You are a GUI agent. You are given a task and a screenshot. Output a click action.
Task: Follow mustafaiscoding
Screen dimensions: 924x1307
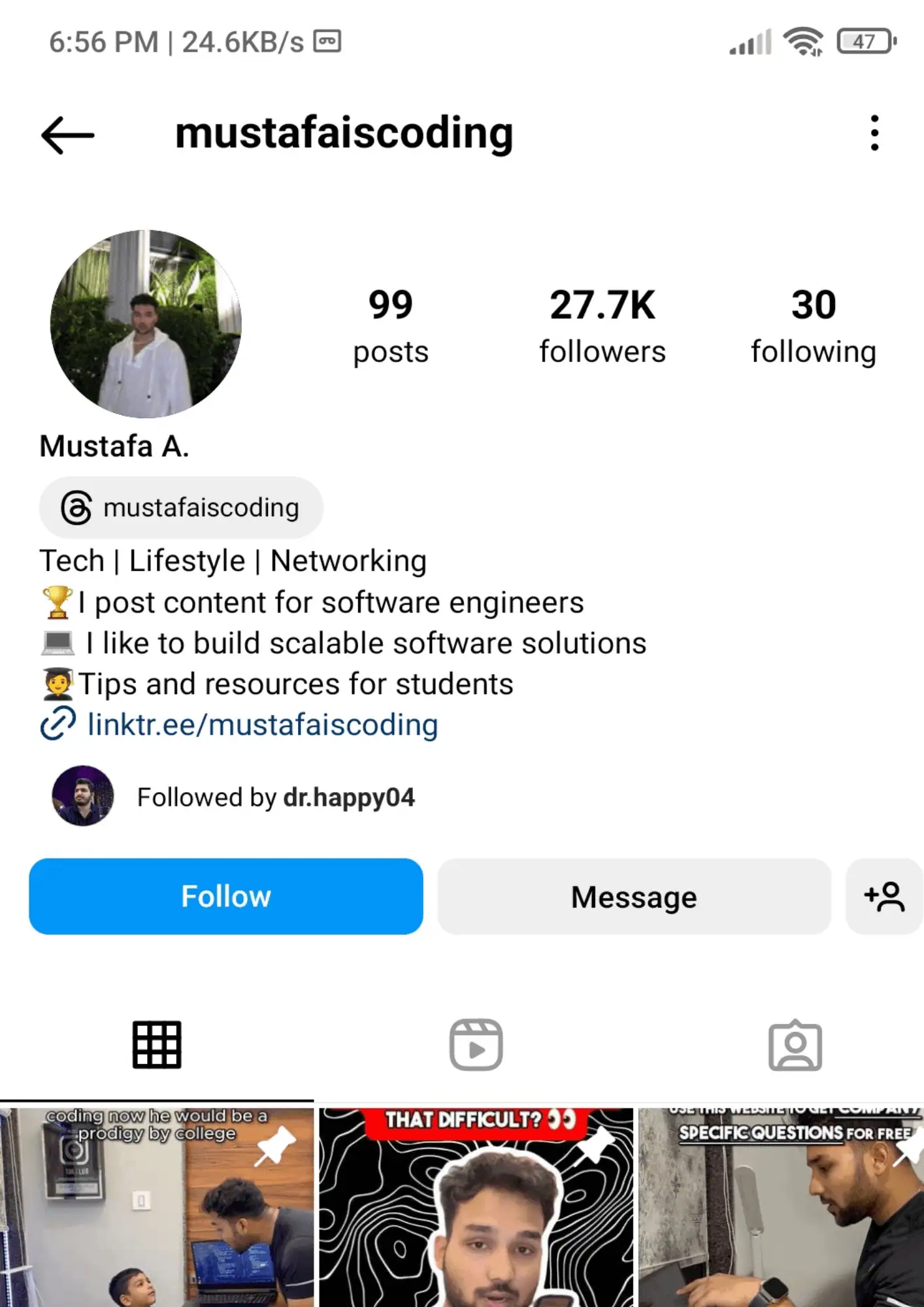coord(225,897)
